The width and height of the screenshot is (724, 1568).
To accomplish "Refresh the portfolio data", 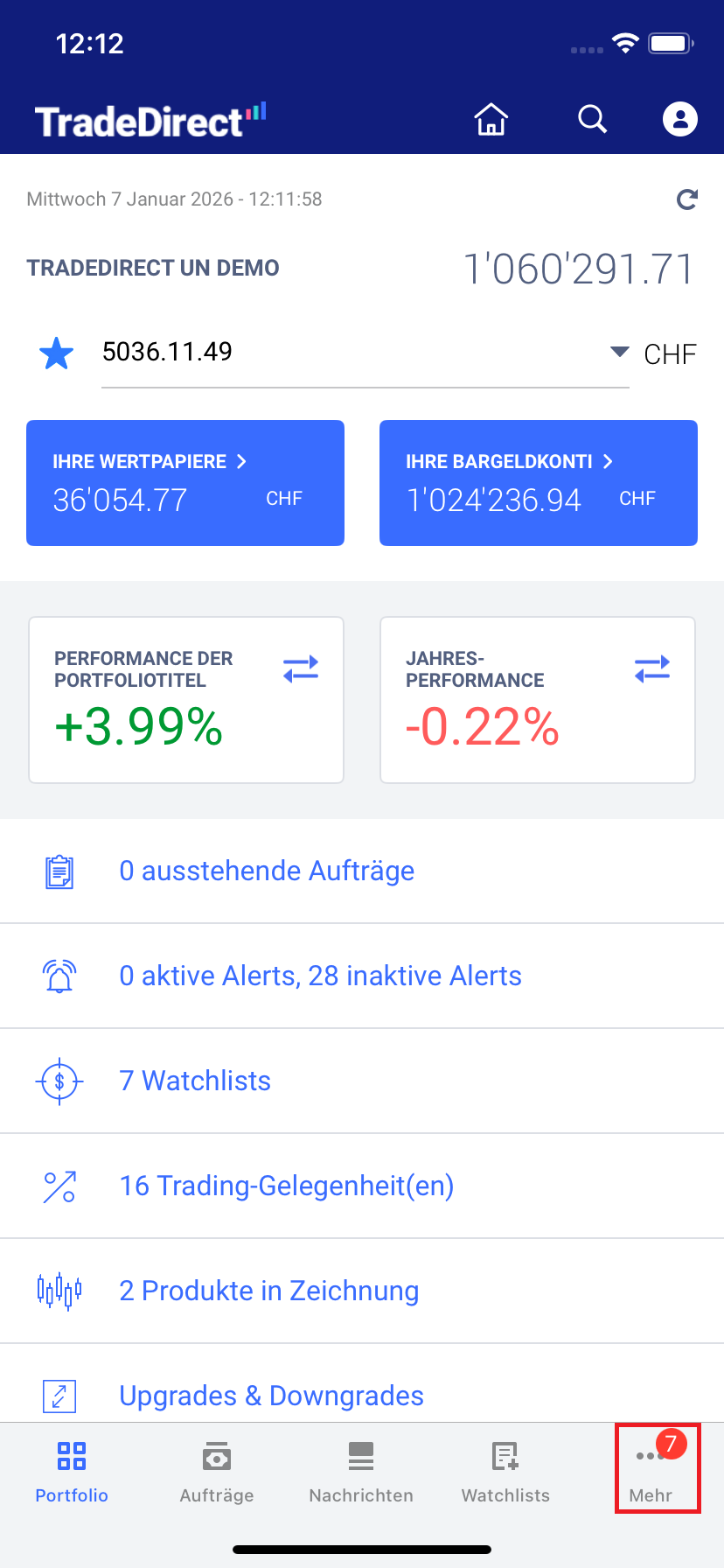I will [687, 199].
